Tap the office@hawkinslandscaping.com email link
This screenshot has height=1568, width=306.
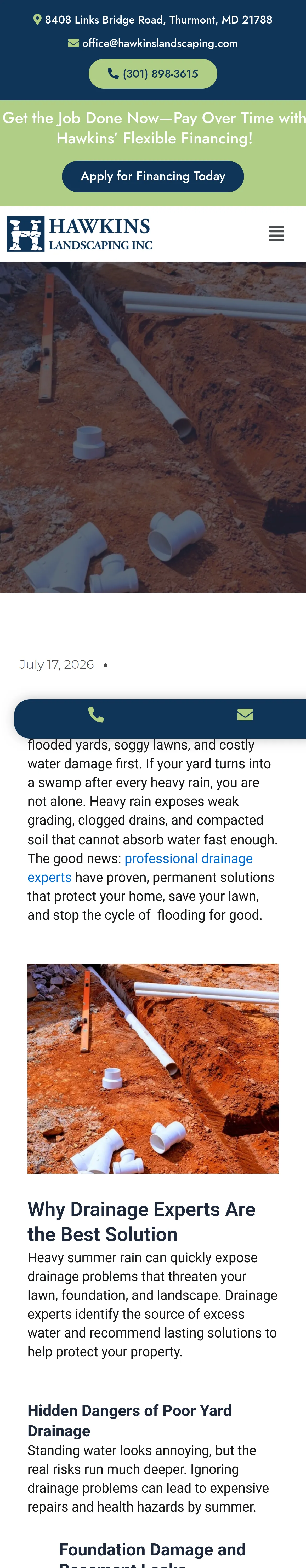[153, 43]
